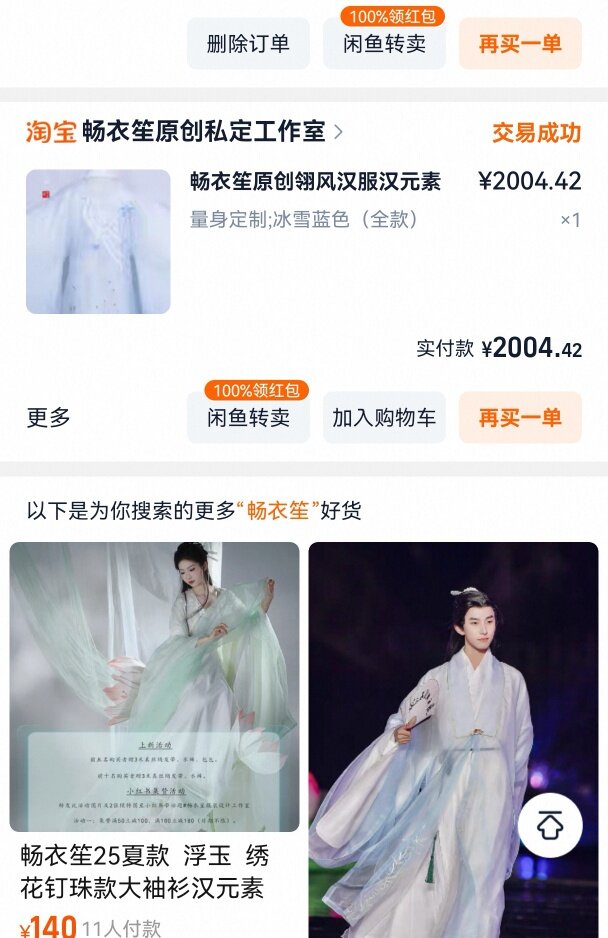Tap 更多 for more order options
608x938 pixels.
pos(49,417)
